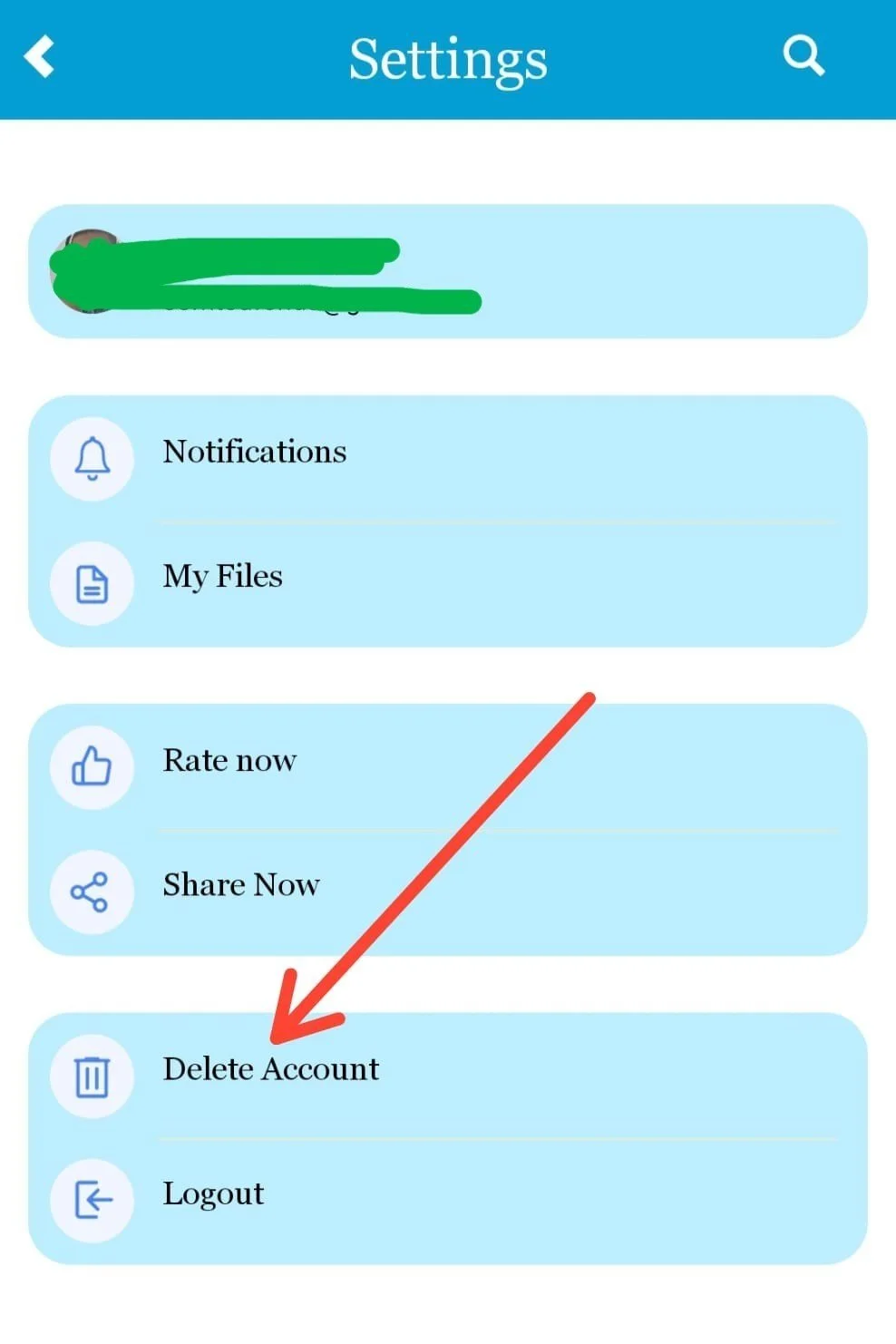The image size is (896, 1344).
Task: Select Rate now
Action: coord(448,766)
